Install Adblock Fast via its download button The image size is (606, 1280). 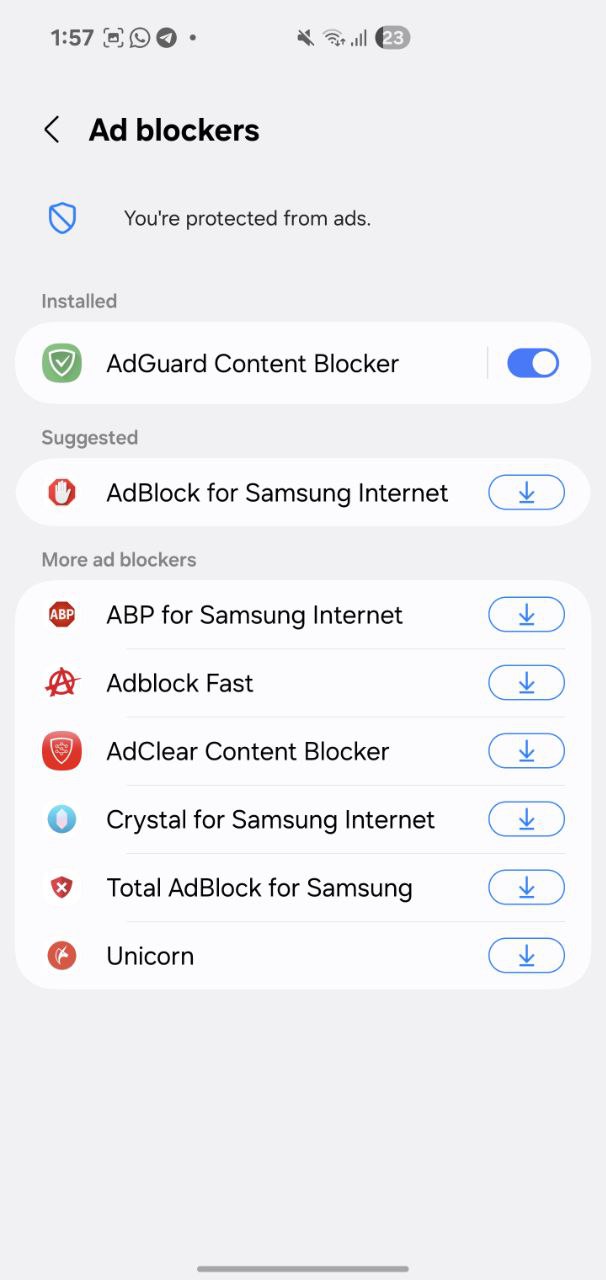pyautogui.click(x=526, y=683)
